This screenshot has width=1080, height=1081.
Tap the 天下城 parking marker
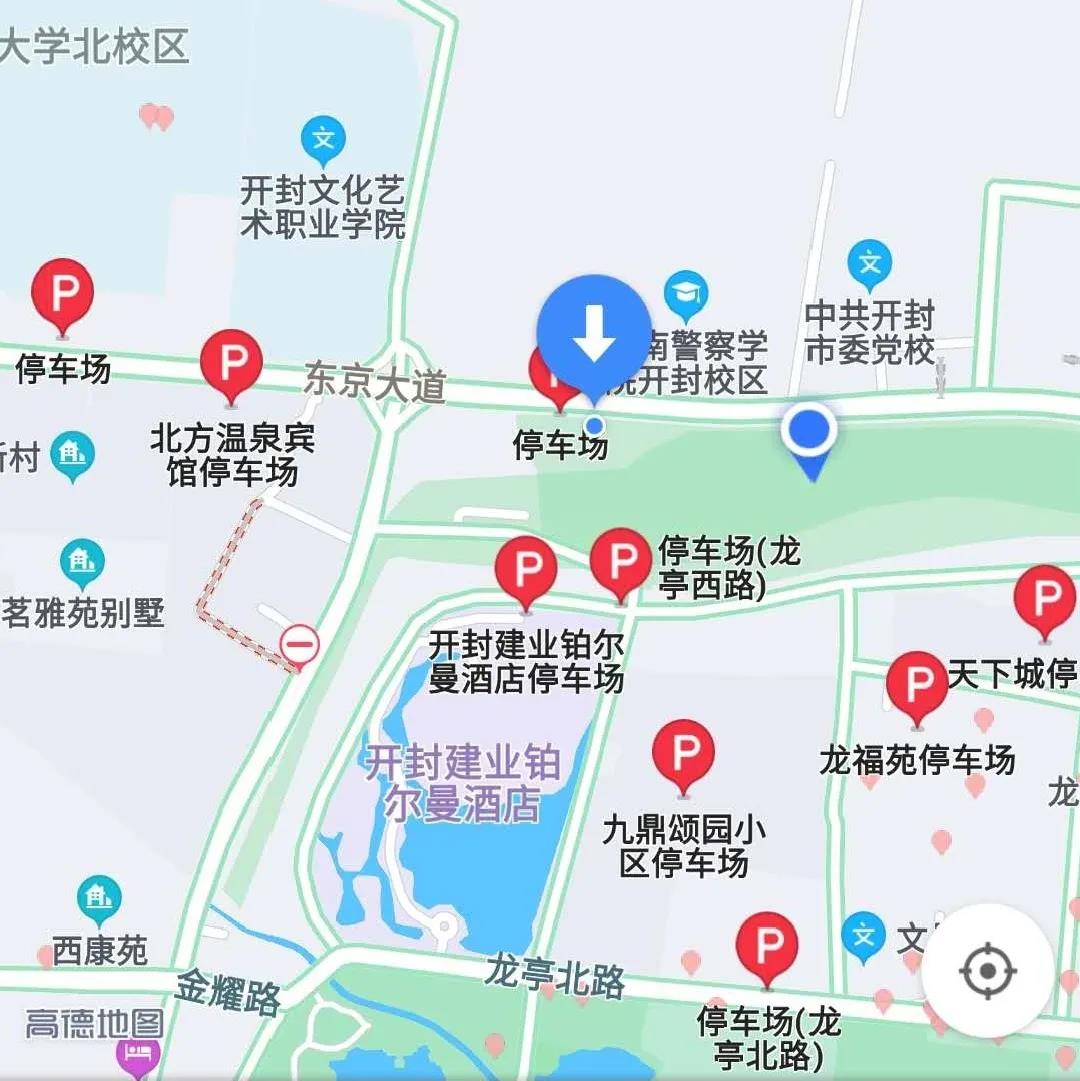1045,599
